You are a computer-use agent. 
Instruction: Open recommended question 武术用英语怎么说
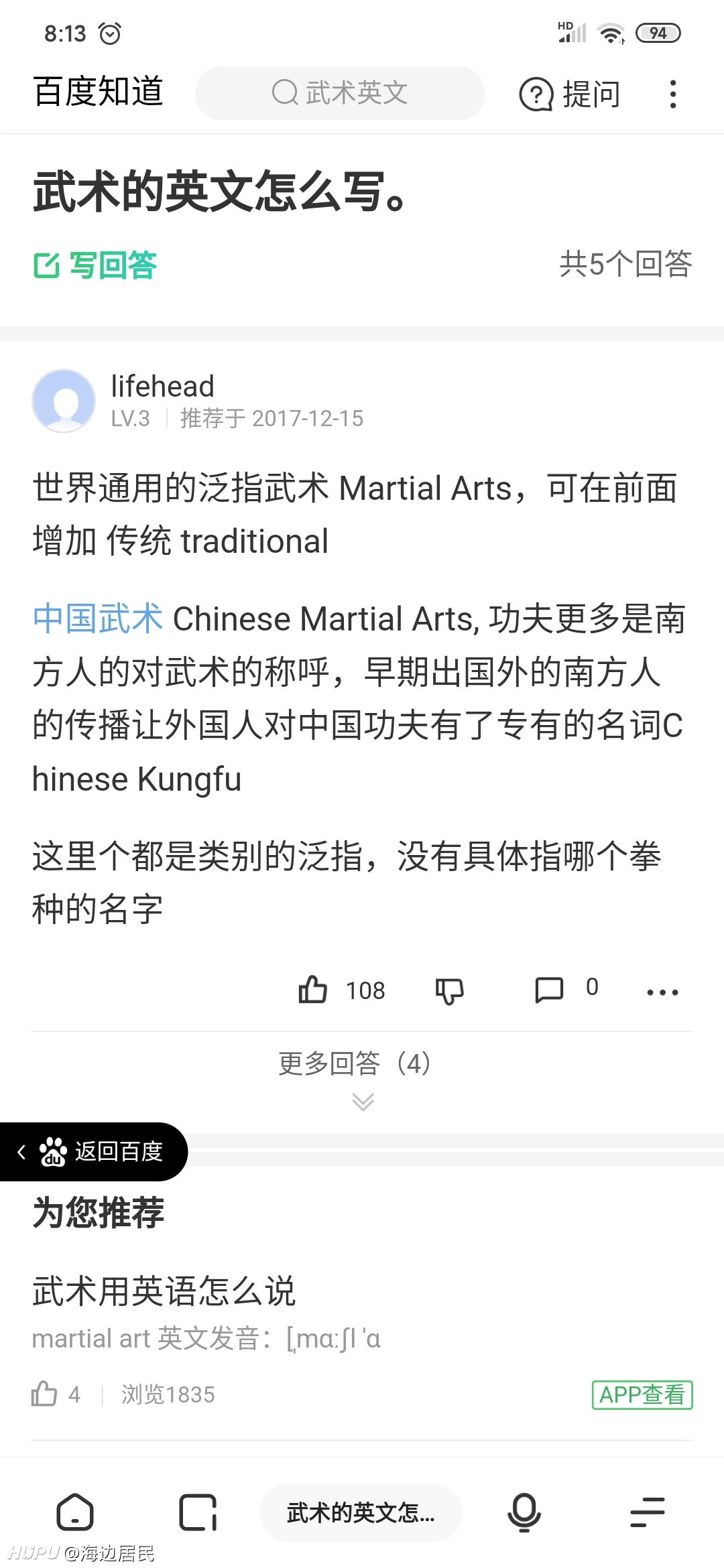pos(164,1291)
